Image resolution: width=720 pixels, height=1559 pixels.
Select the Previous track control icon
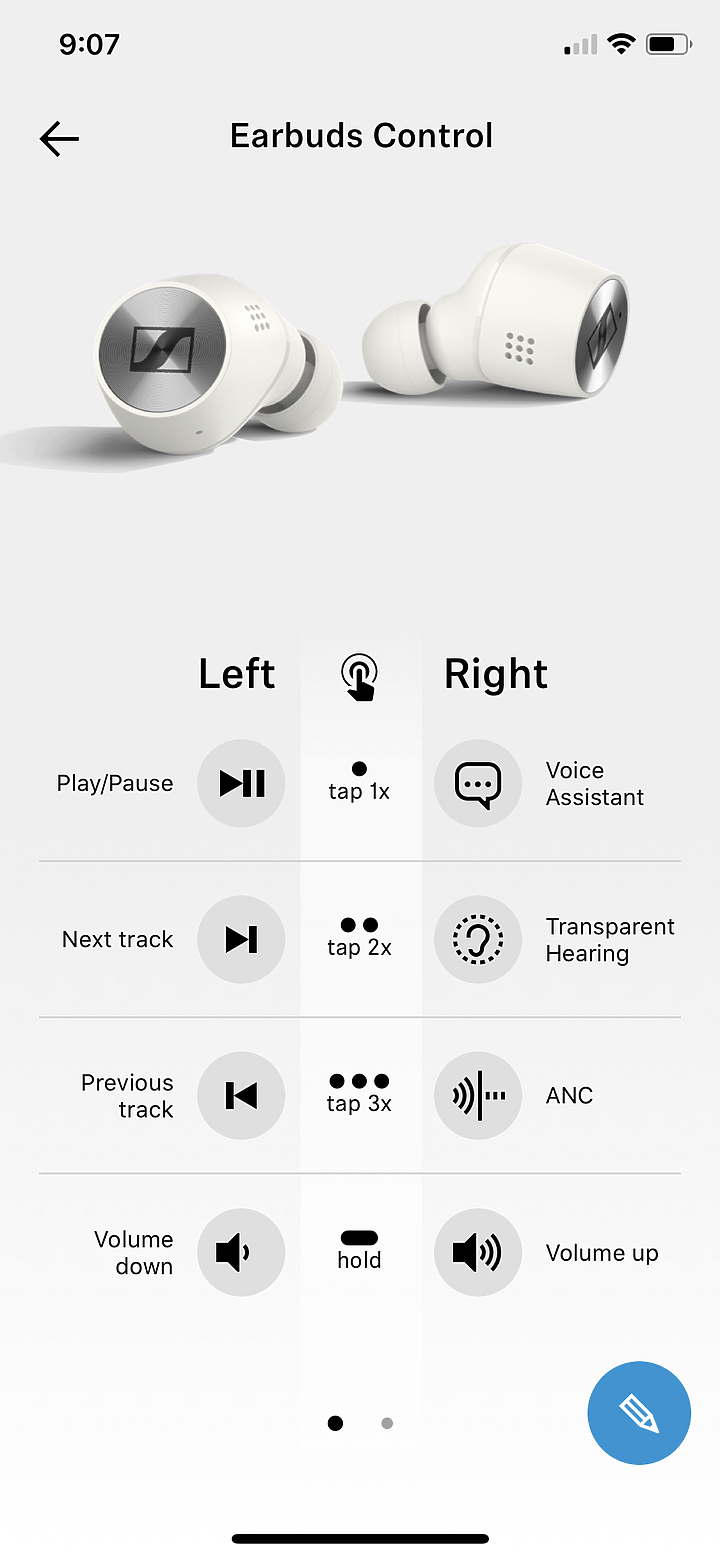[x=241, y=1096]
